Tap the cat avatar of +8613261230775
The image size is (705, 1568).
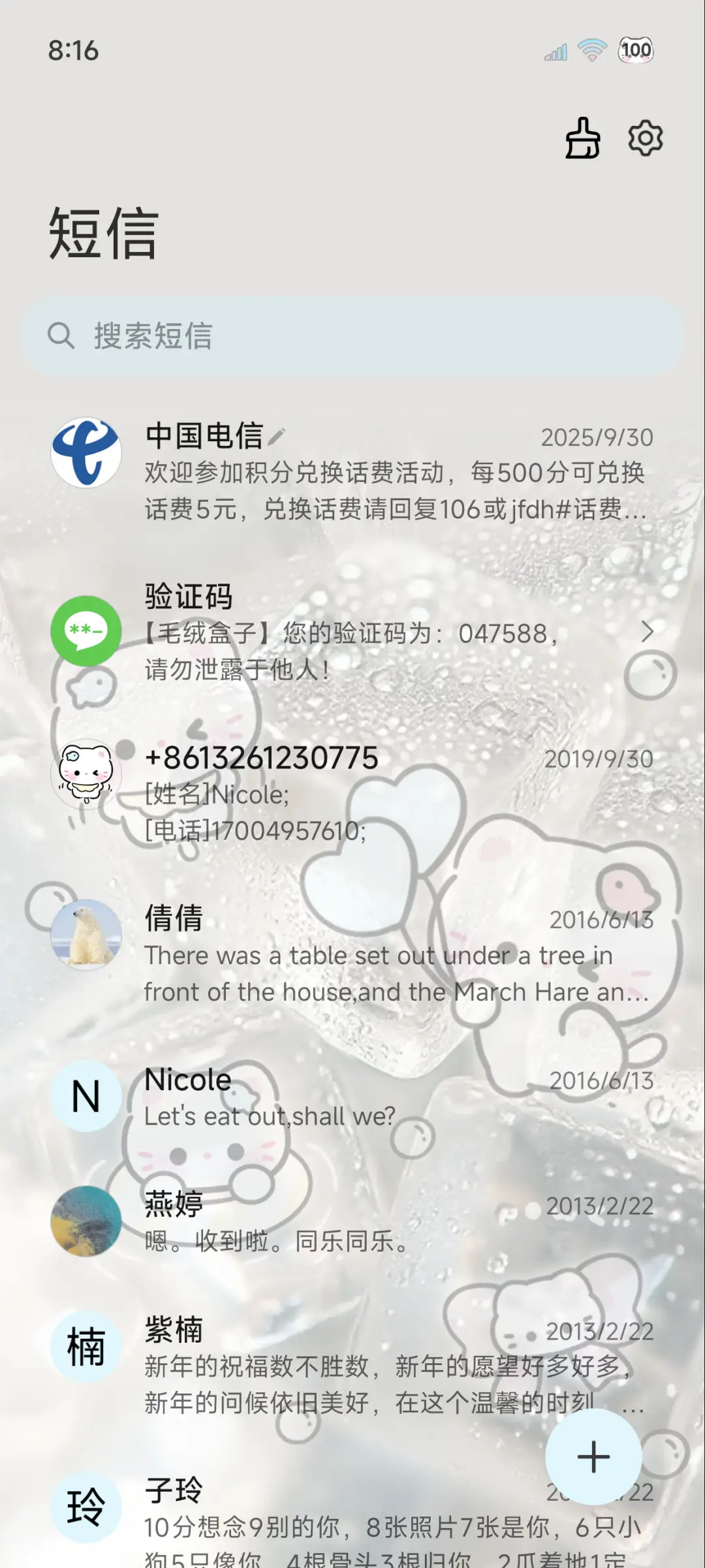click(x=86, y=774)
